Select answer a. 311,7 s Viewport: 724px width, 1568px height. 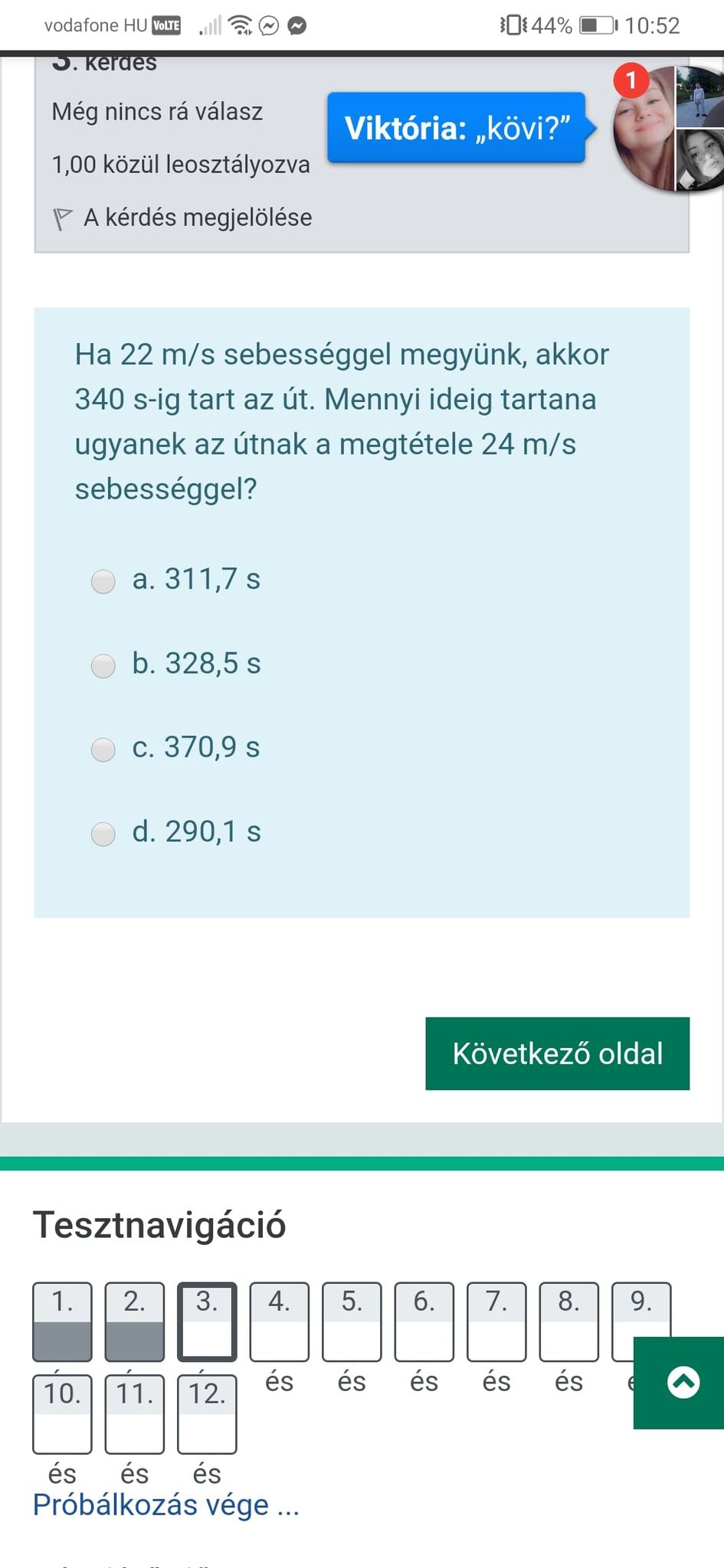tap(103, 582)
